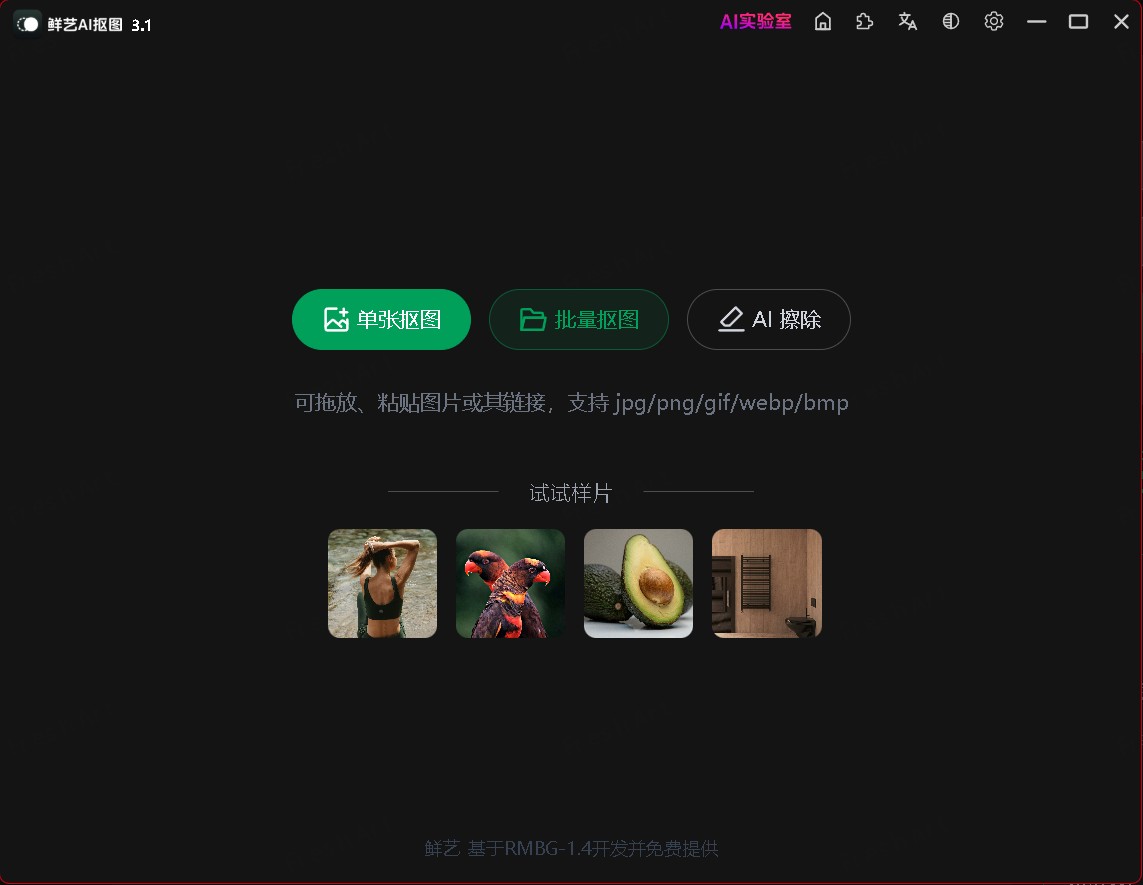
Task: Change language via translate icon
Action: coord(908,22)
